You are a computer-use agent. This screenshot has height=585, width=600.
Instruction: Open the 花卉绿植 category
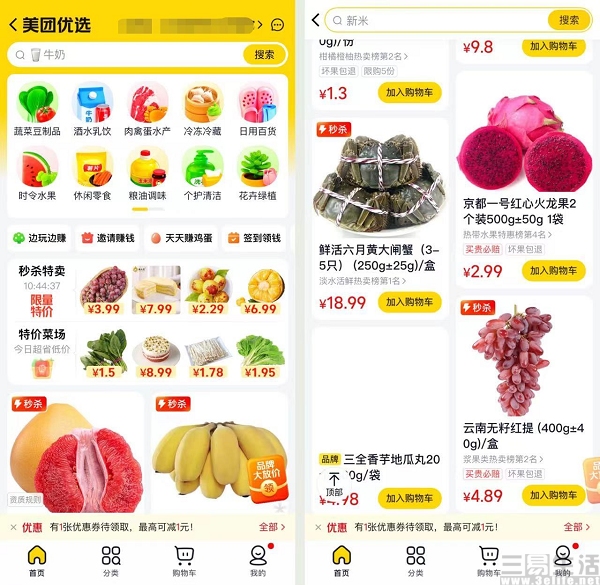point(257,175)
